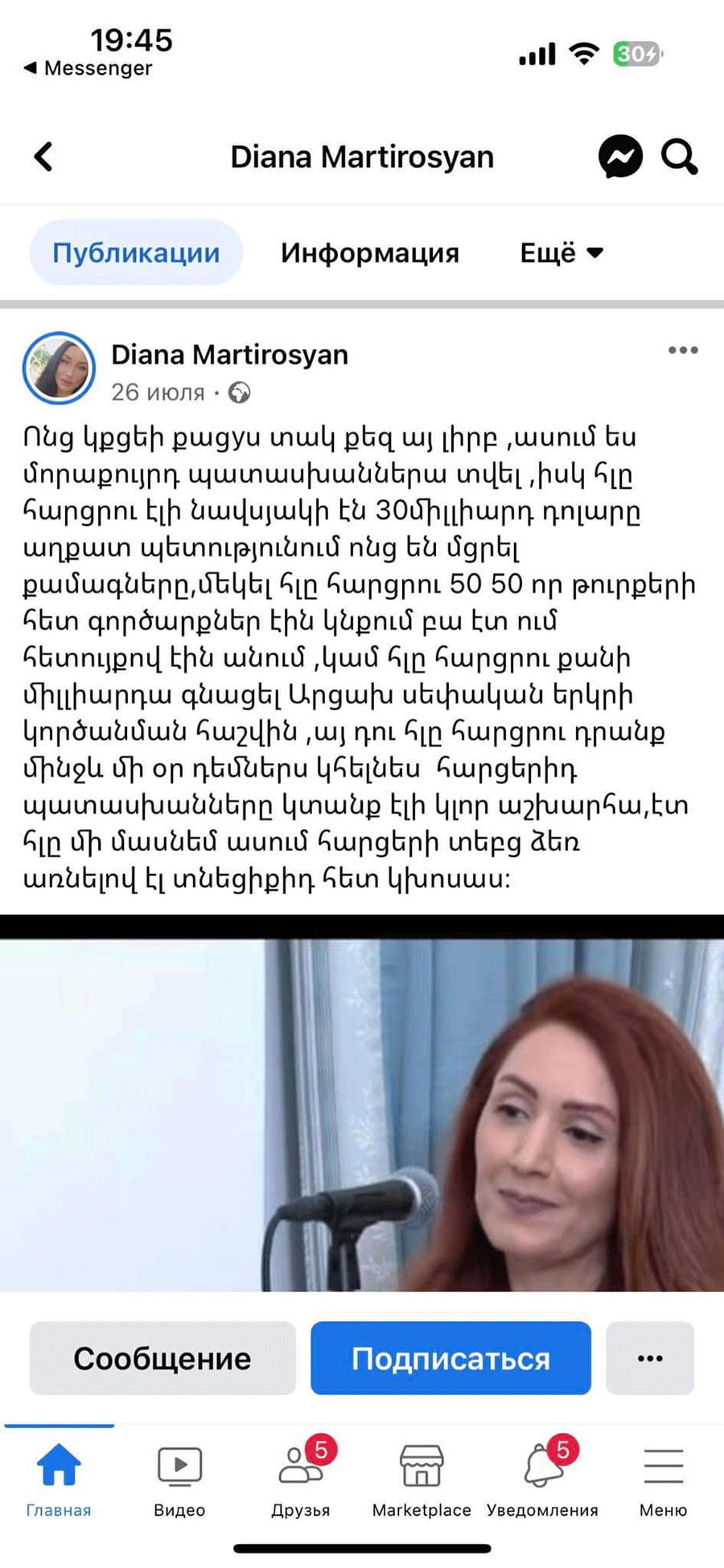The width and height of the screenshot is (724, 1568).
Task: Open the Меню tab
Action: [x=663, y=1480]
